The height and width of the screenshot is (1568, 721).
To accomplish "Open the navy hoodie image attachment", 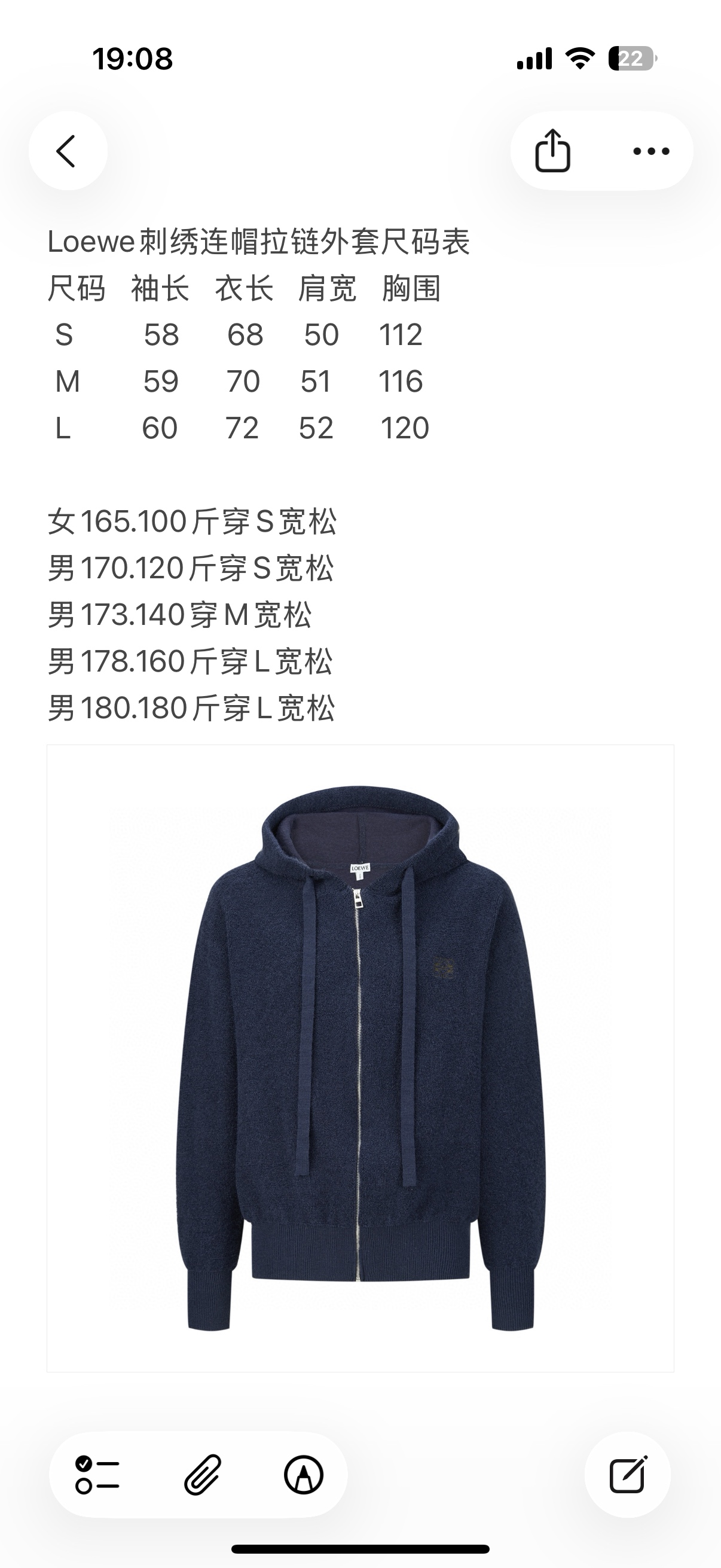I will pos(360,1058).
